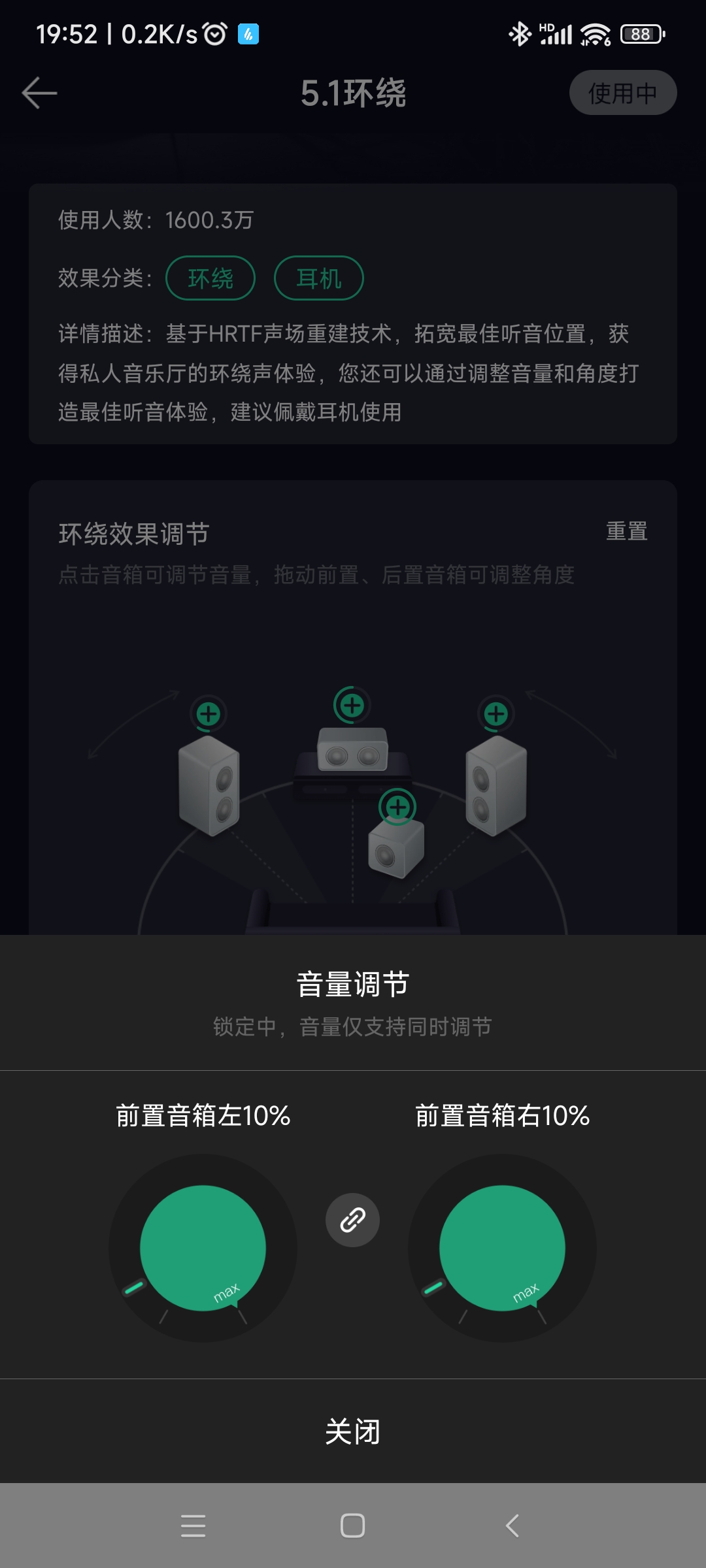Close the volume adjustment panel

pyautogui.click(x=352, y=1431)
